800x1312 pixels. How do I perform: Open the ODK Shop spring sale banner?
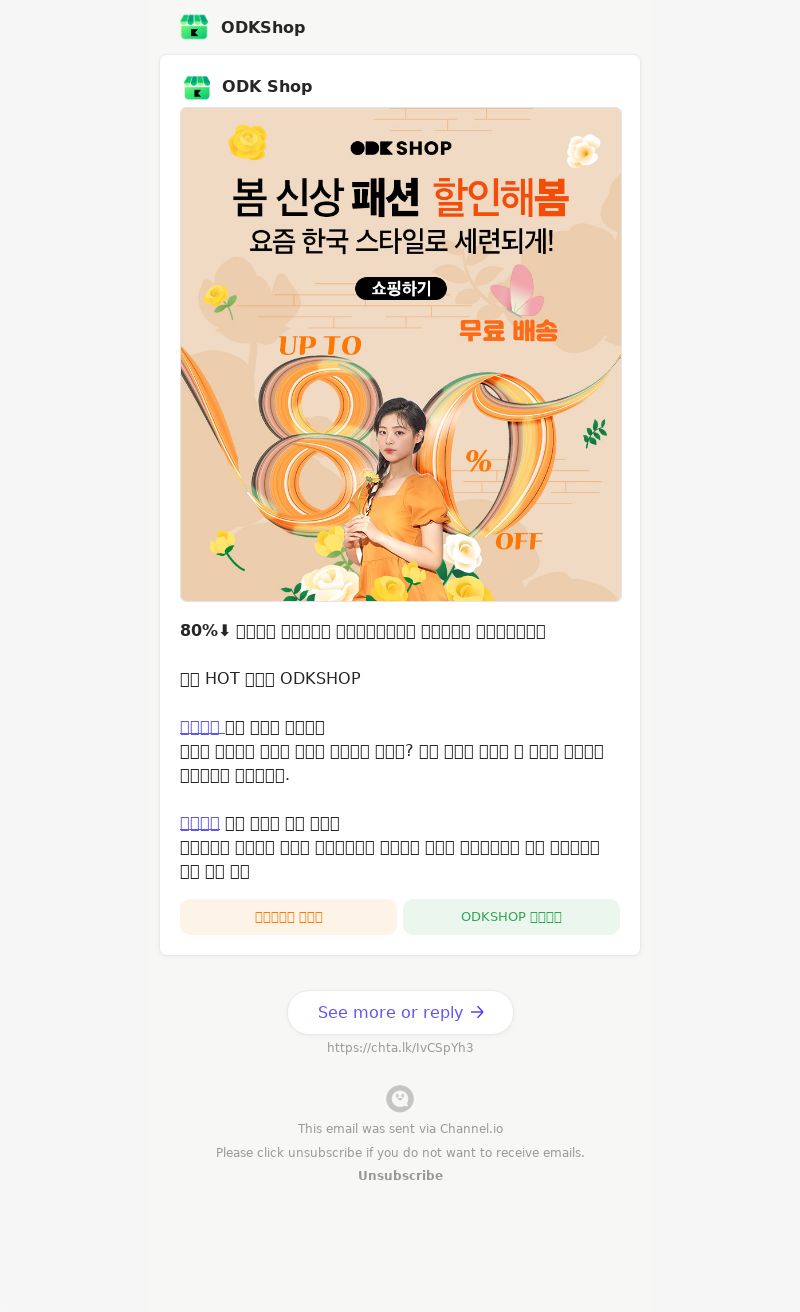pos(400,354)
